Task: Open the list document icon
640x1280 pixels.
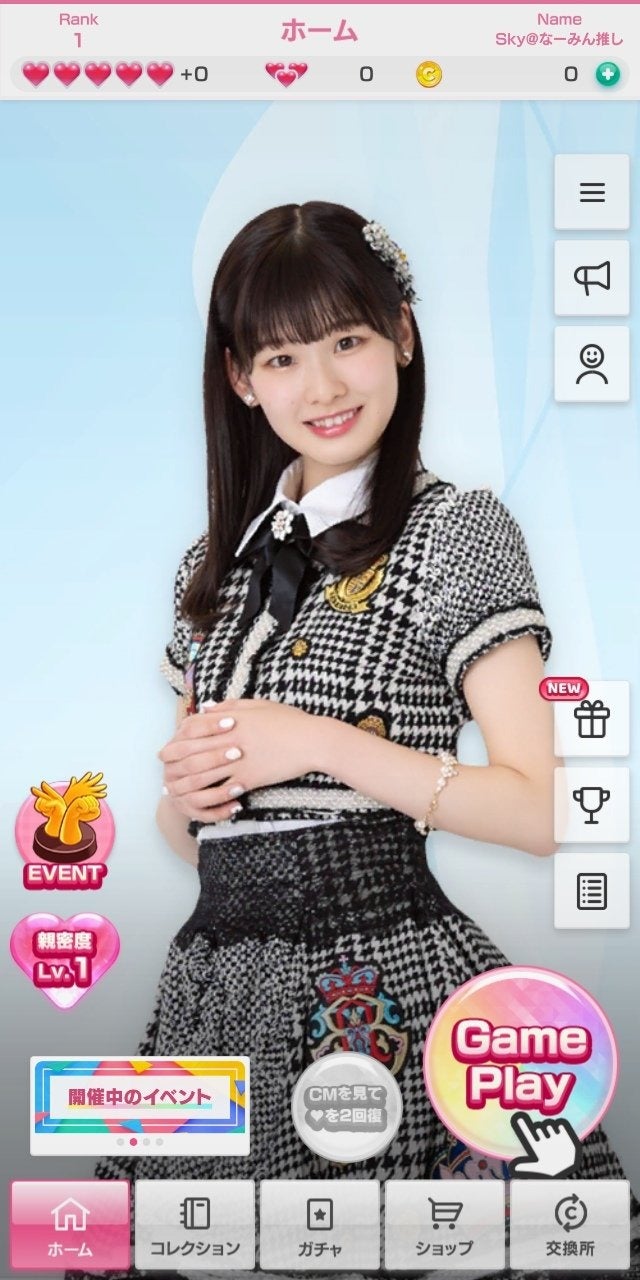Action: coord(592,890)
